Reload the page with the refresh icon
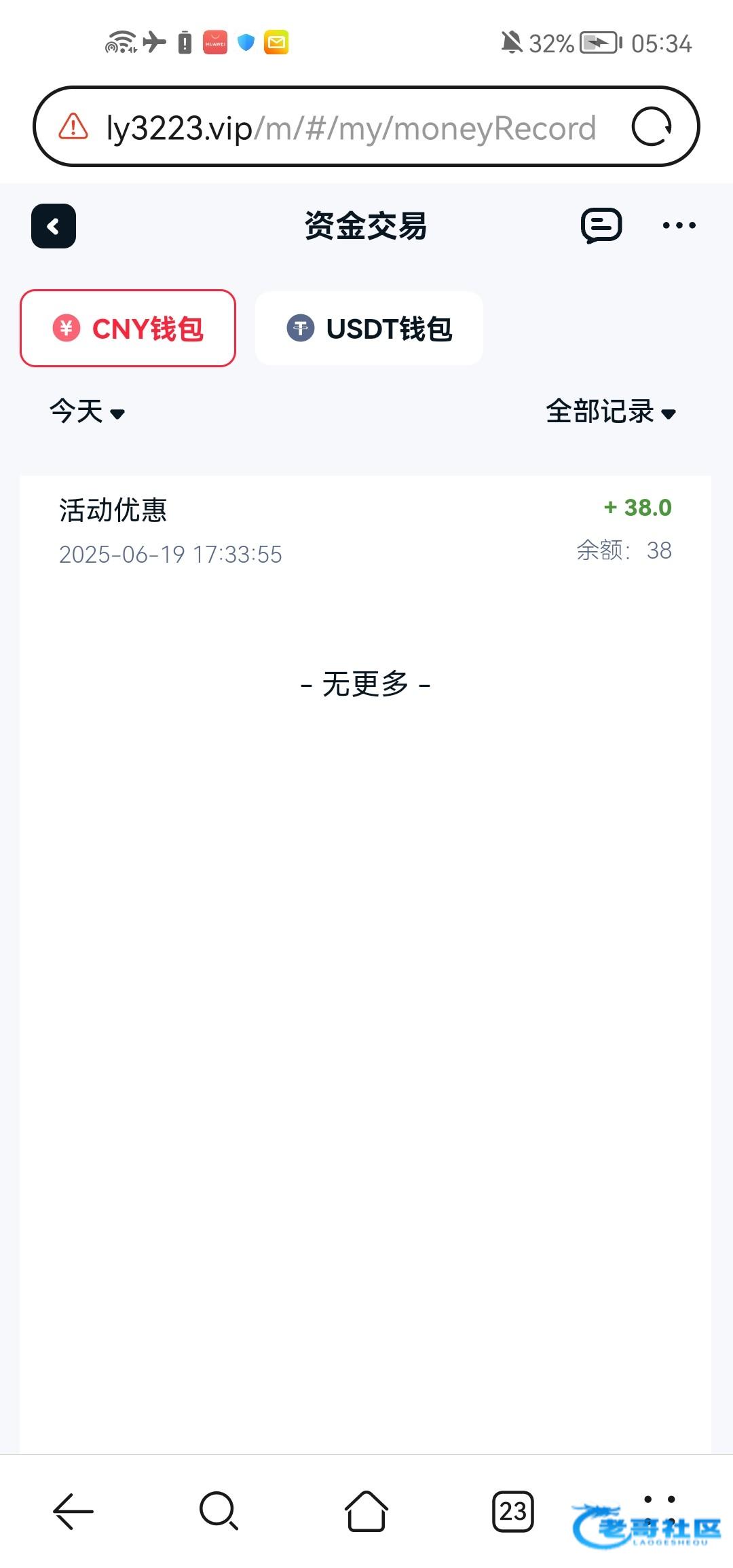 point(652,127)
